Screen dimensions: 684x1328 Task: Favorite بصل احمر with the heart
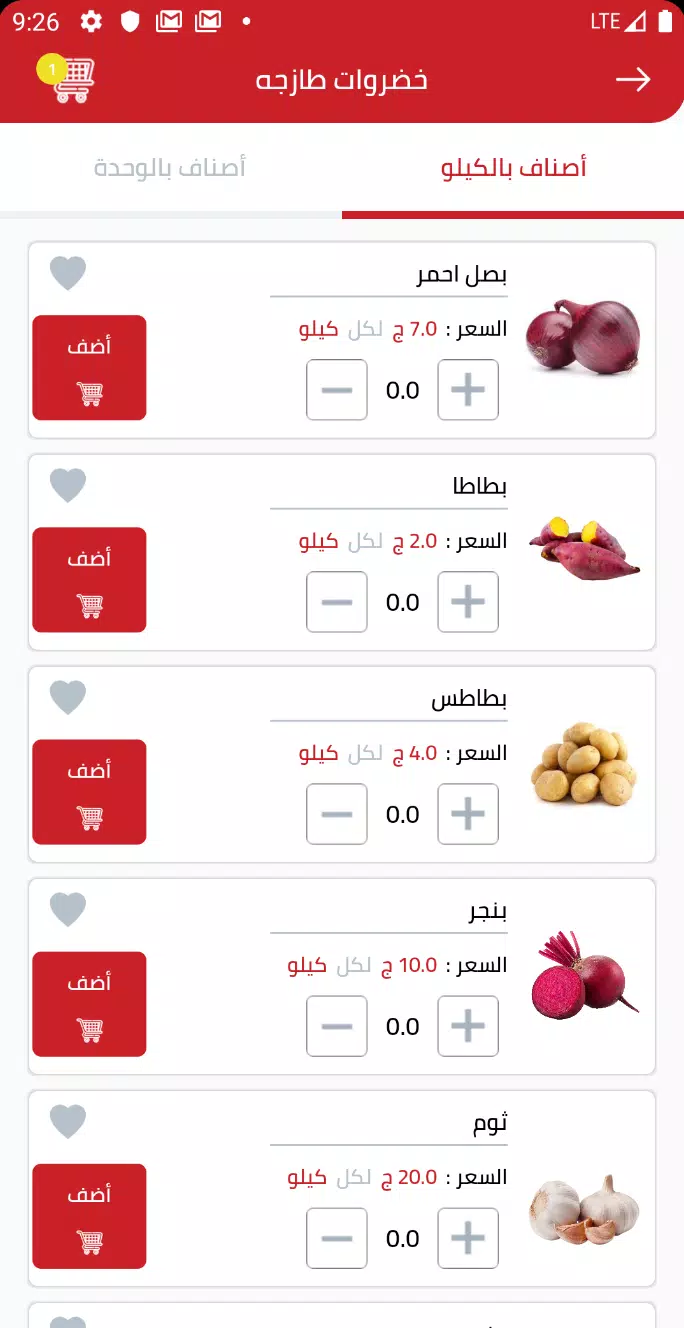pyautogui.click(x=68, y=273)
